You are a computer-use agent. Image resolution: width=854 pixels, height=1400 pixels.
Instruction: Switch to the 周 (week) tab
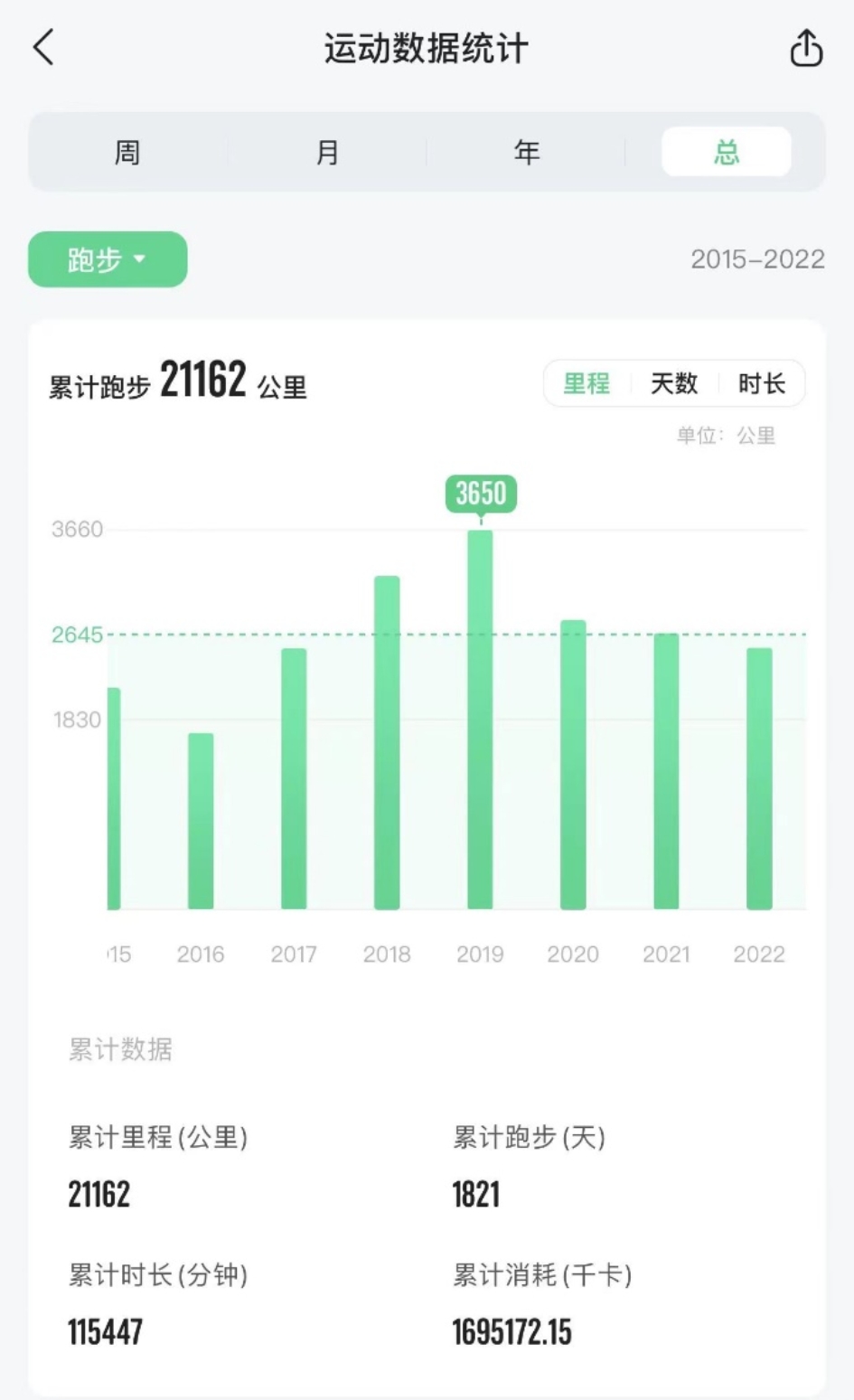click(127, 152)
